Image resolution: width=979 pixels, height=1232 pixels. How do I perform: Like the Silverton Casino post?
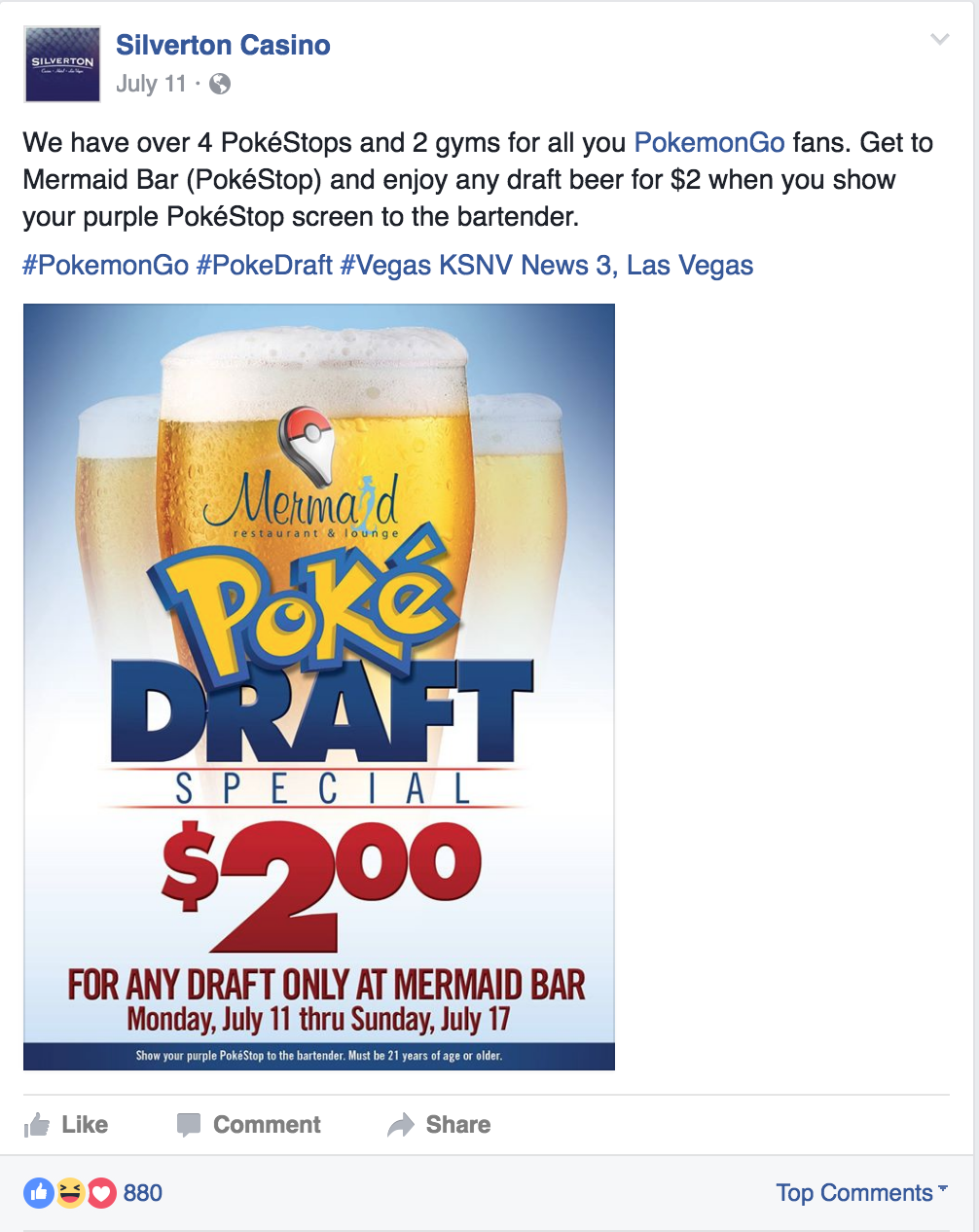(x=66, y=1125)
